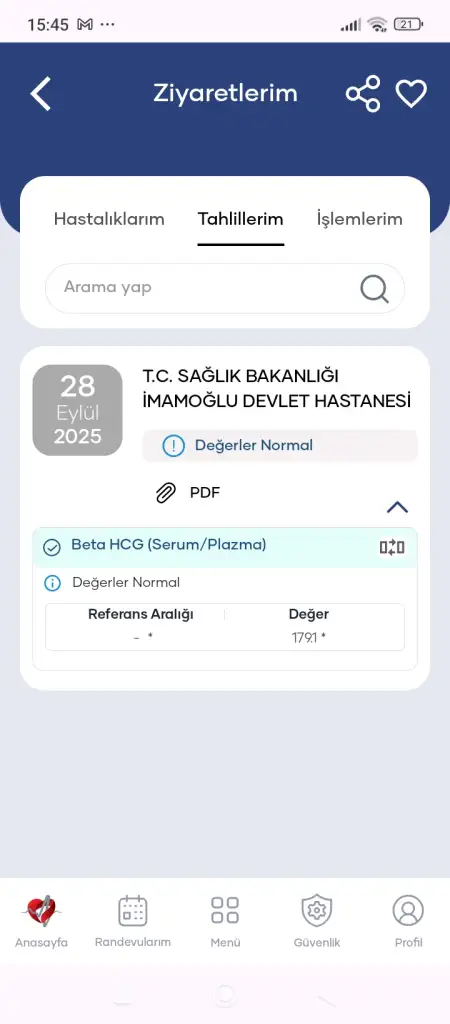Image resolution: width=450 pixels, height=1024 pixels.
Task: Open the Beta HCG (Serum/Plazma) row
Action: pos(225,547)
